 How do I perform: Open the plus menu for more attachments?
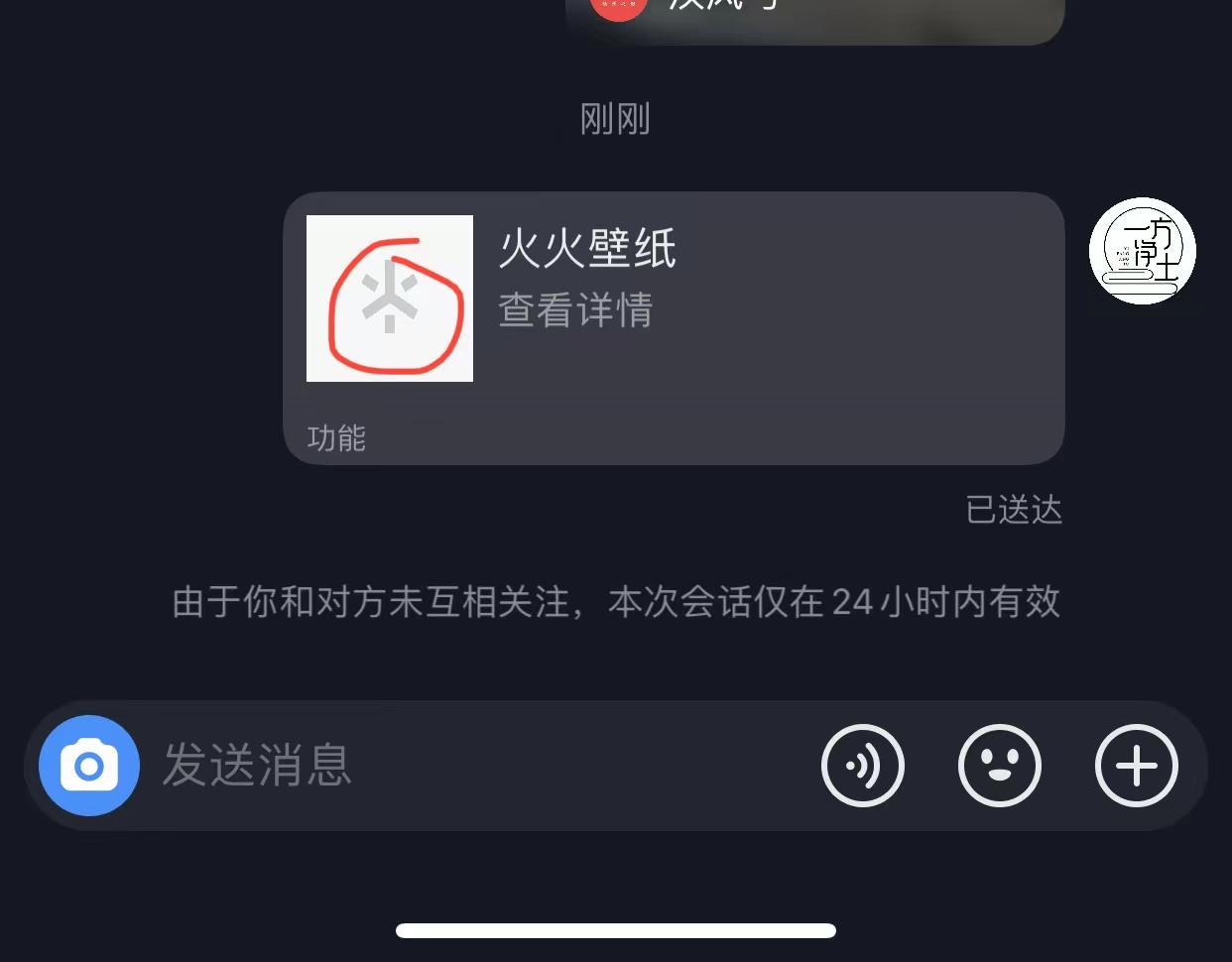coord(1137,766)
